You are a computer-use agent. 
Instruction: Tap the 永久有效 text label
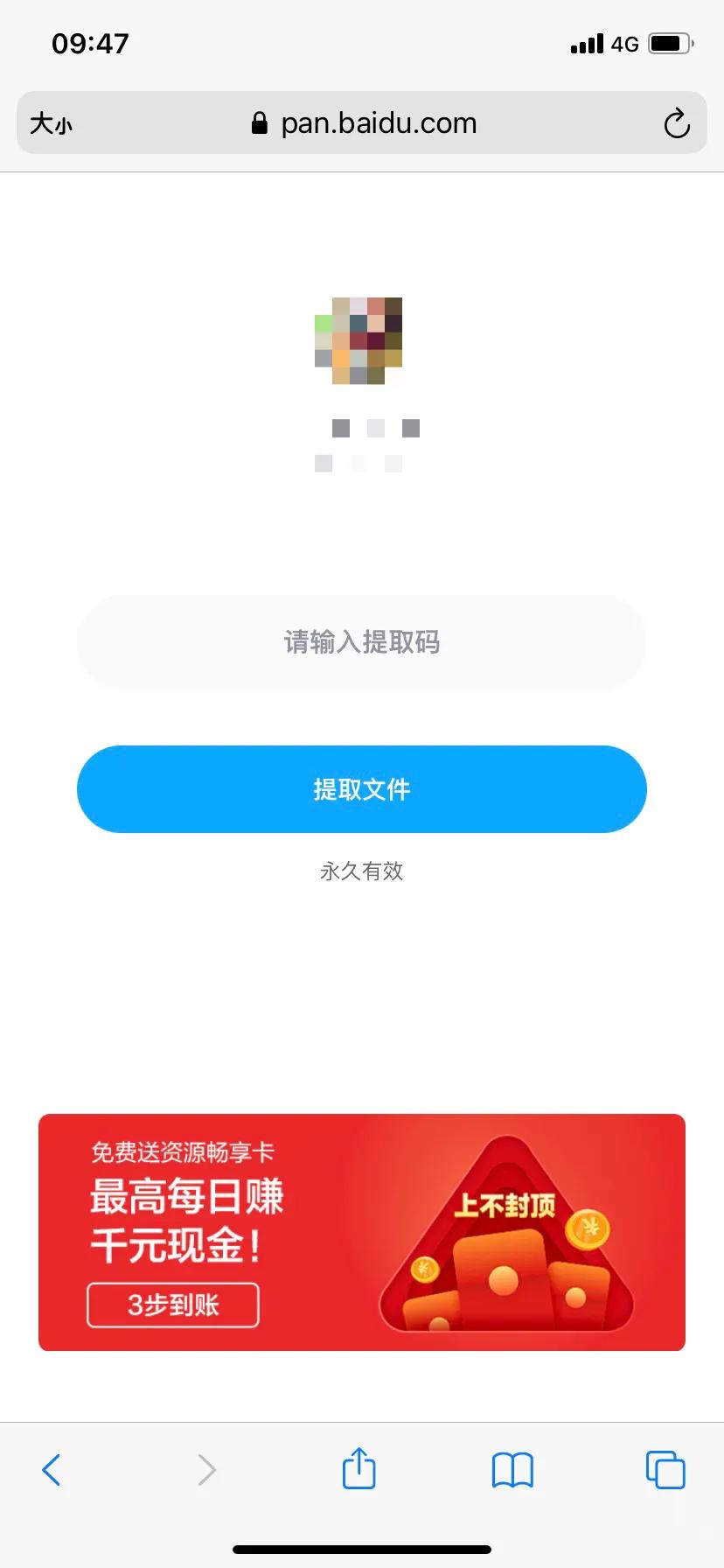[361, 871]
